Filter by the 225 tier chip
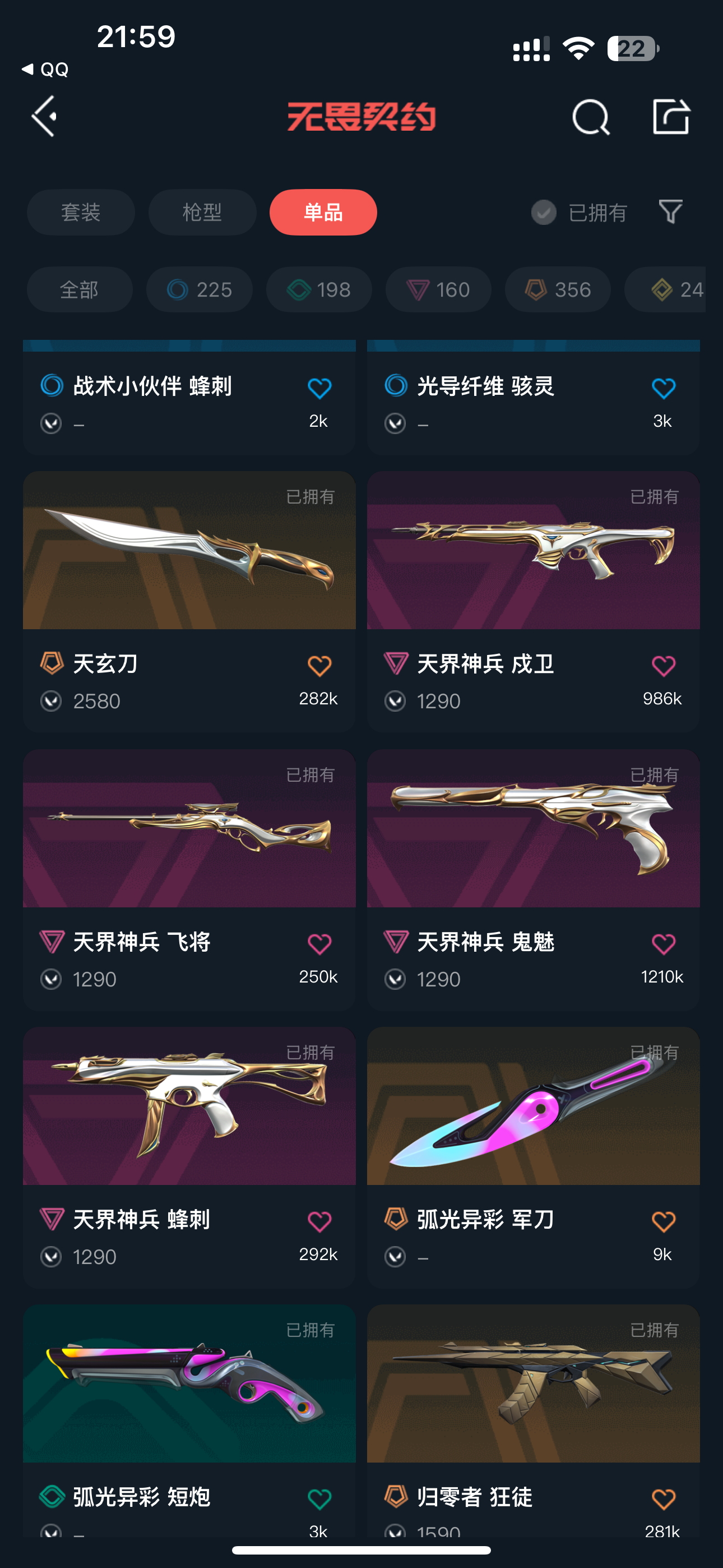Screen dimensions: 723x1568 [200, 290]
